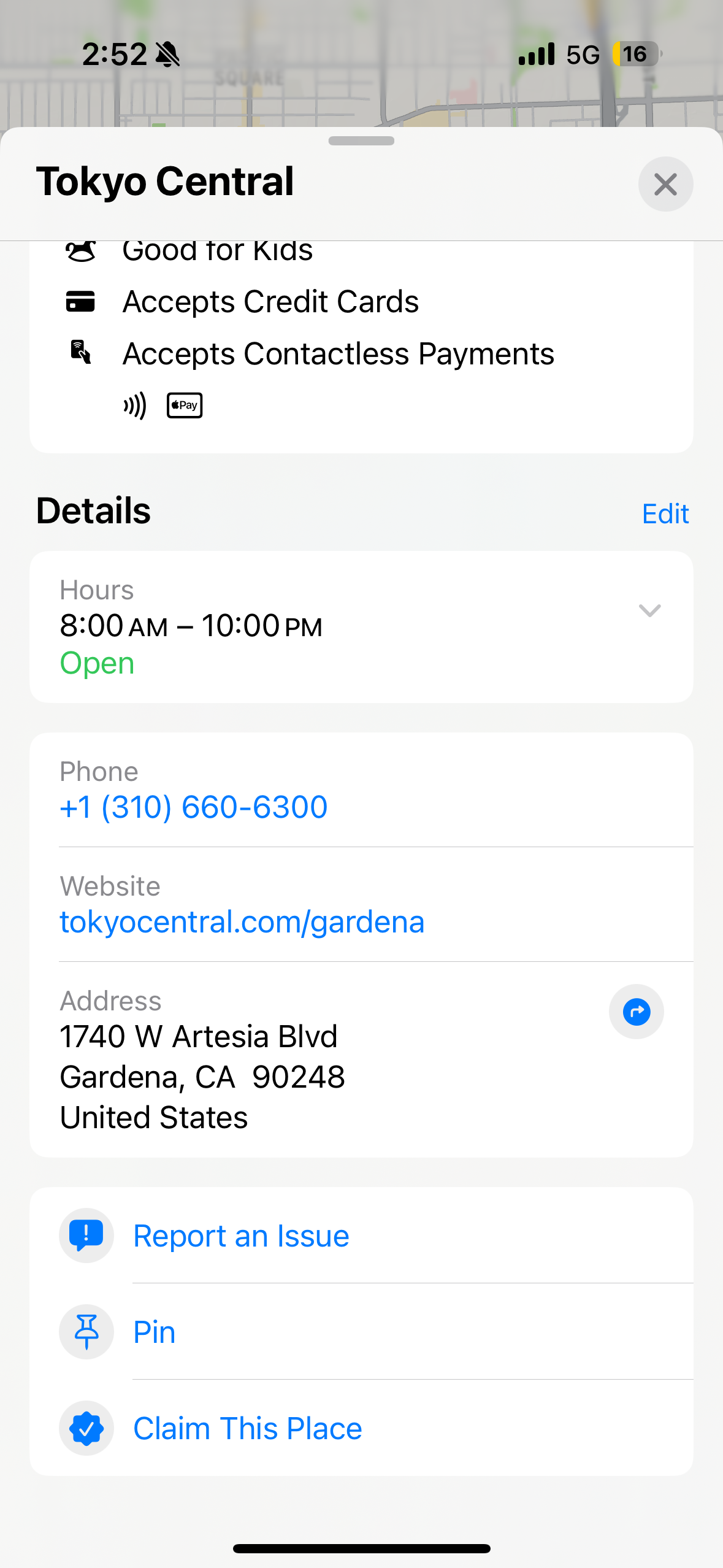Get directions with the address arrow icon

pyautogui.click(x=637, y=1012)
